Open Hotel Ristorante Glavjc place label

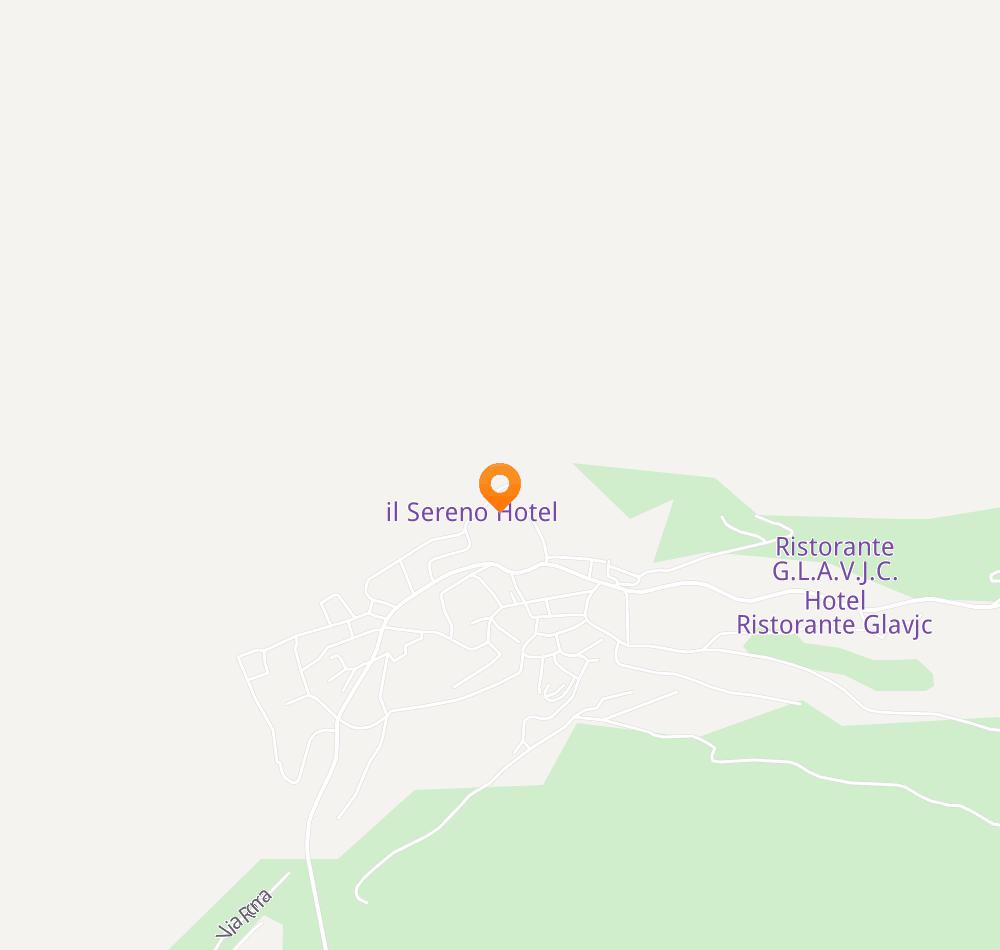835,613
